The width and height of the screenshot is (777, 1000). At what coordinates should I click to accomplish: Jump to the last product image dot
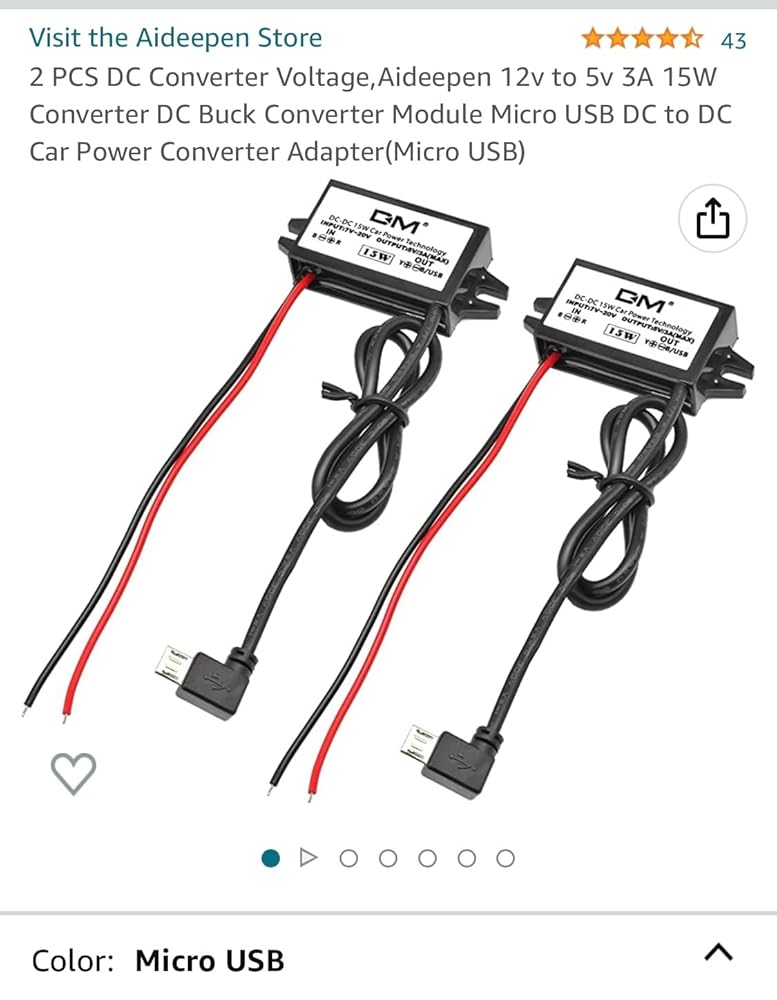(505, 858)
